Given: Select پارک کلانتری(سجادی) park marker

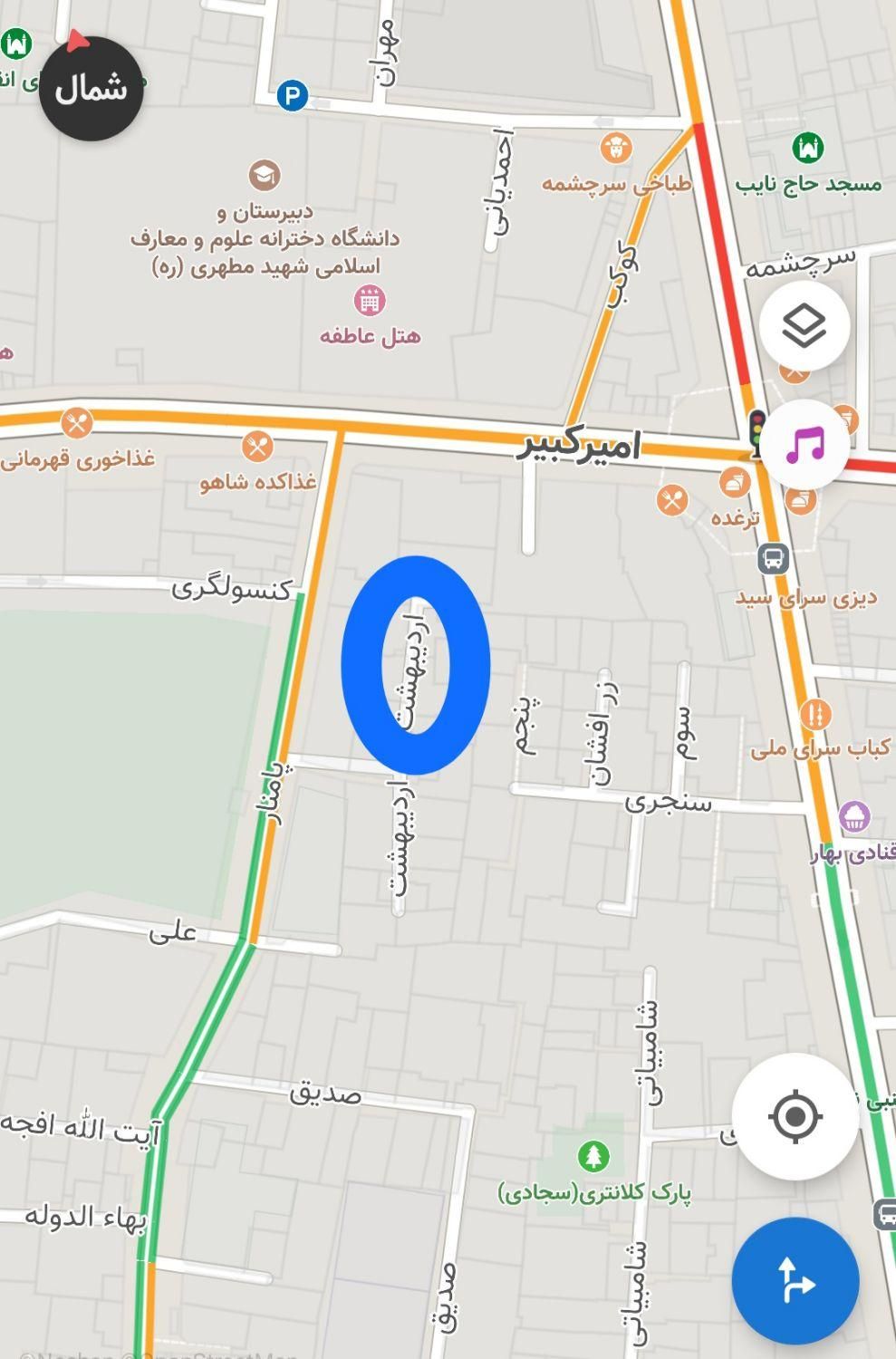Looking at the screenshot, I should (593, 1156).
